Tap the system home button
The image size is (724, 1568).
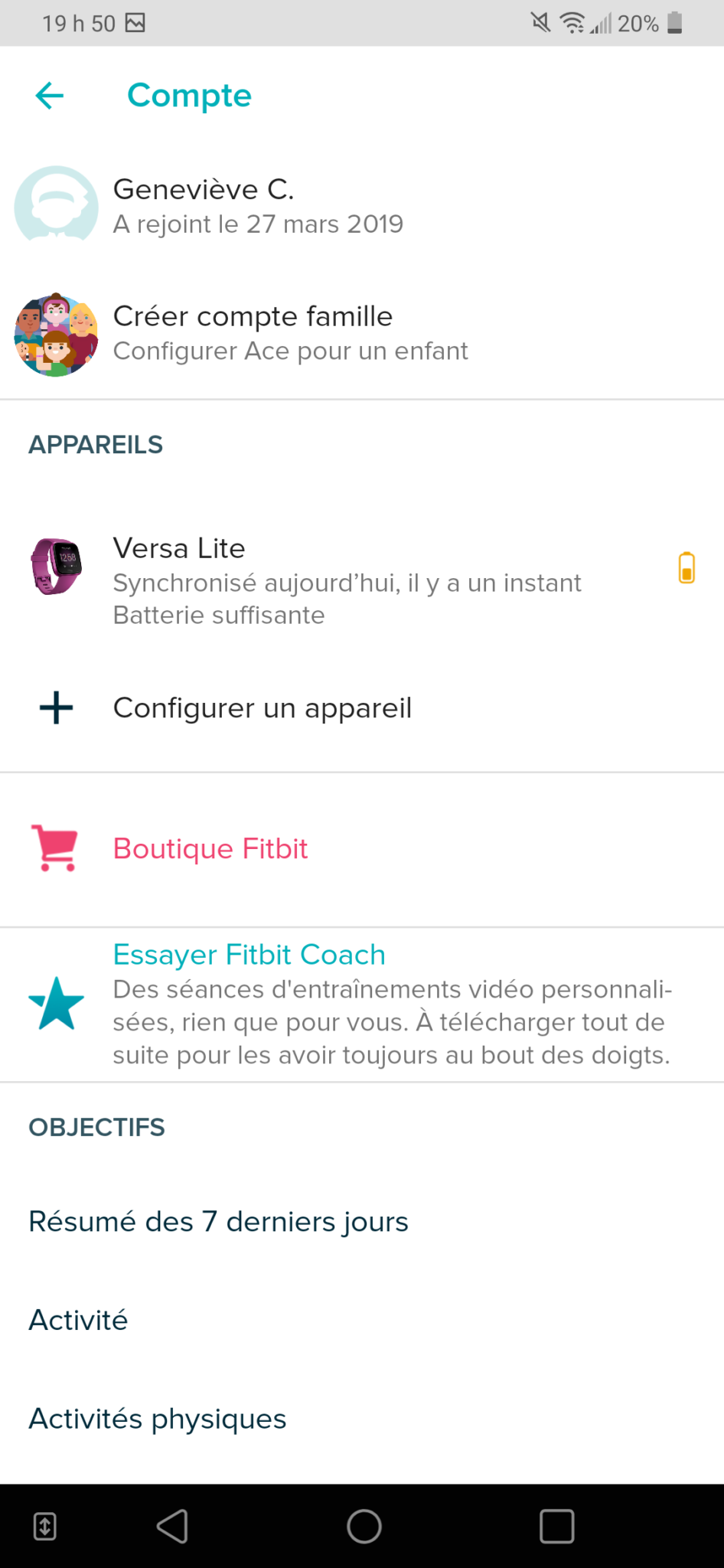click(x=364, y=1527)
